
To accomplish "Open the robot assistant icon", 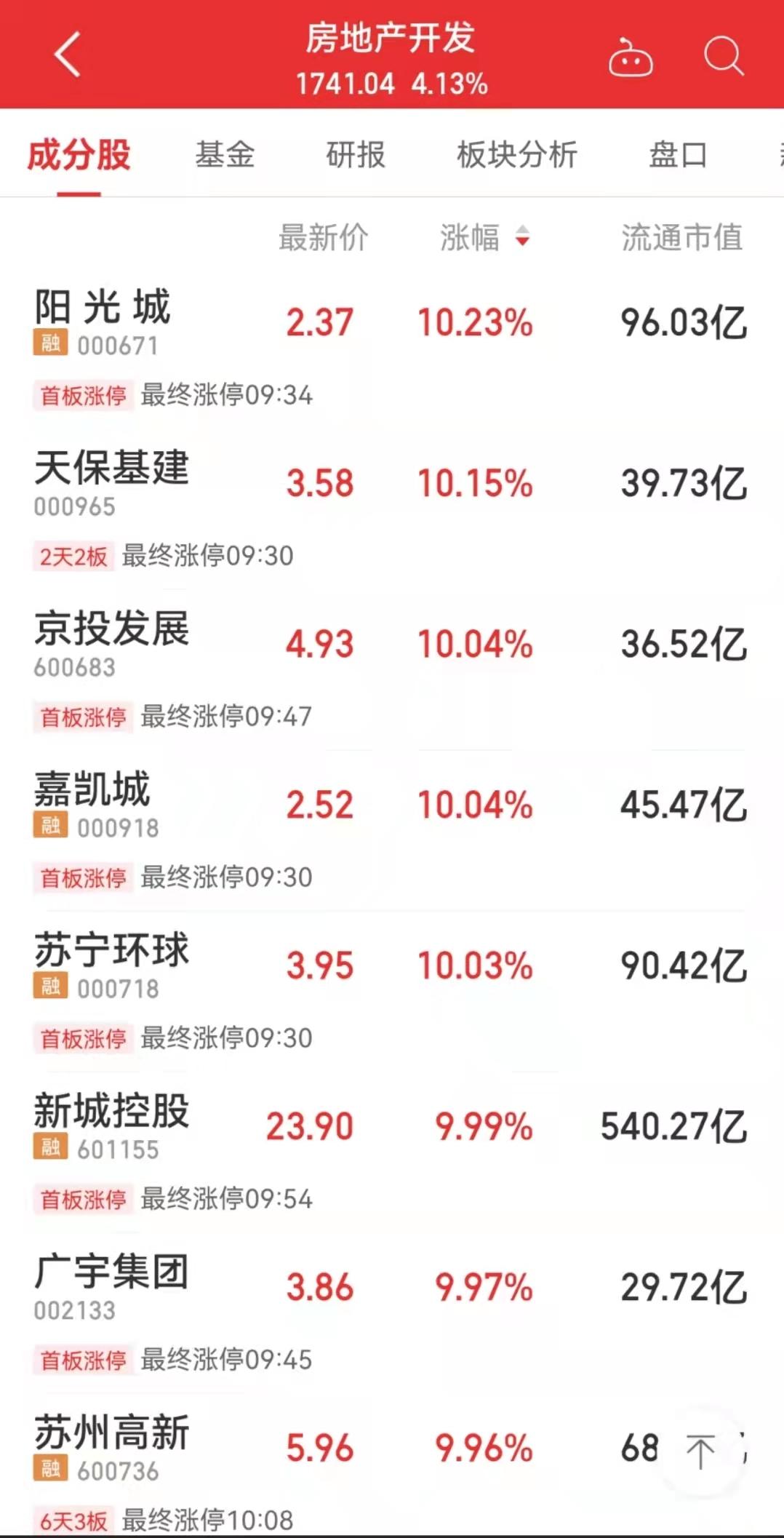I will click(631, 57).
